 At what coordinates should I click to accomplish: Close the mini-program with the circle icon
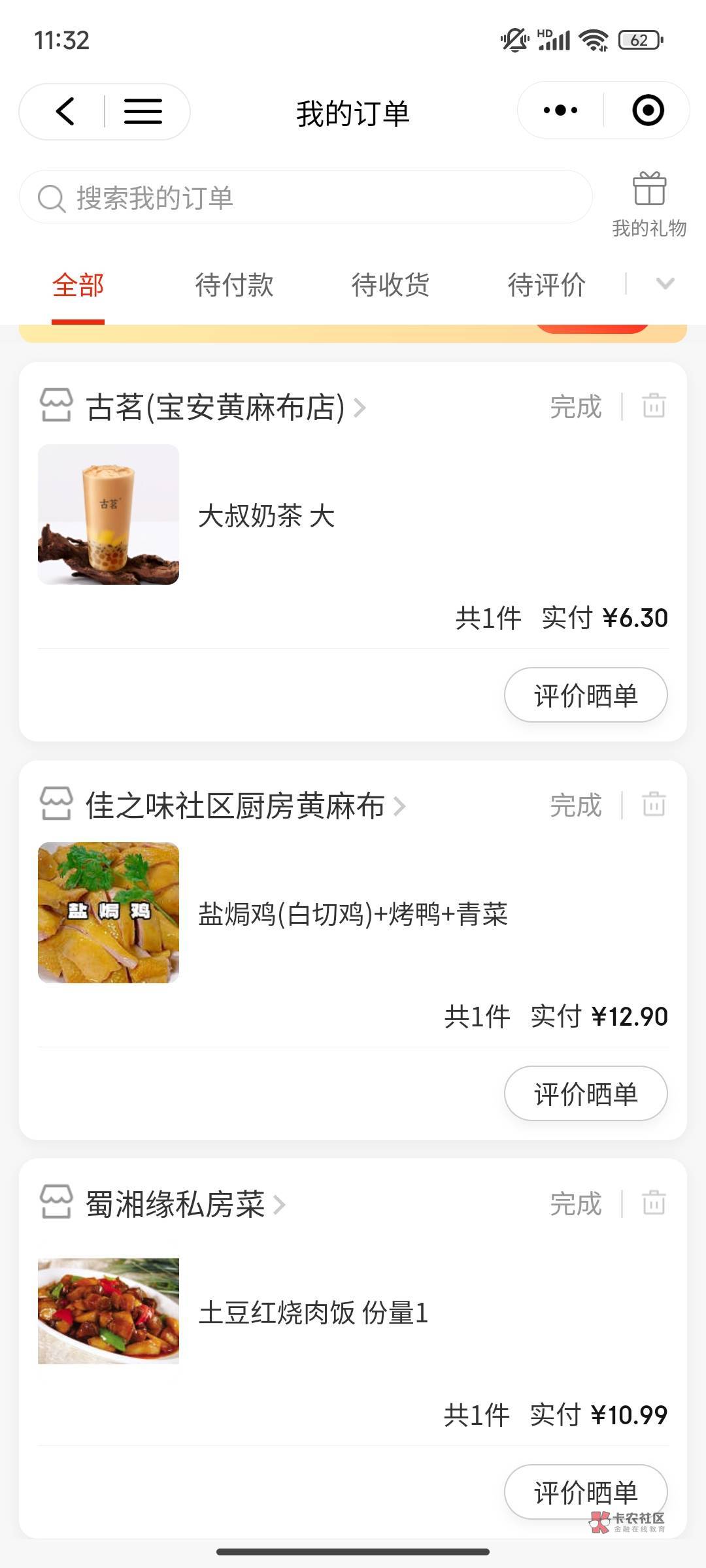coord(648,110)
